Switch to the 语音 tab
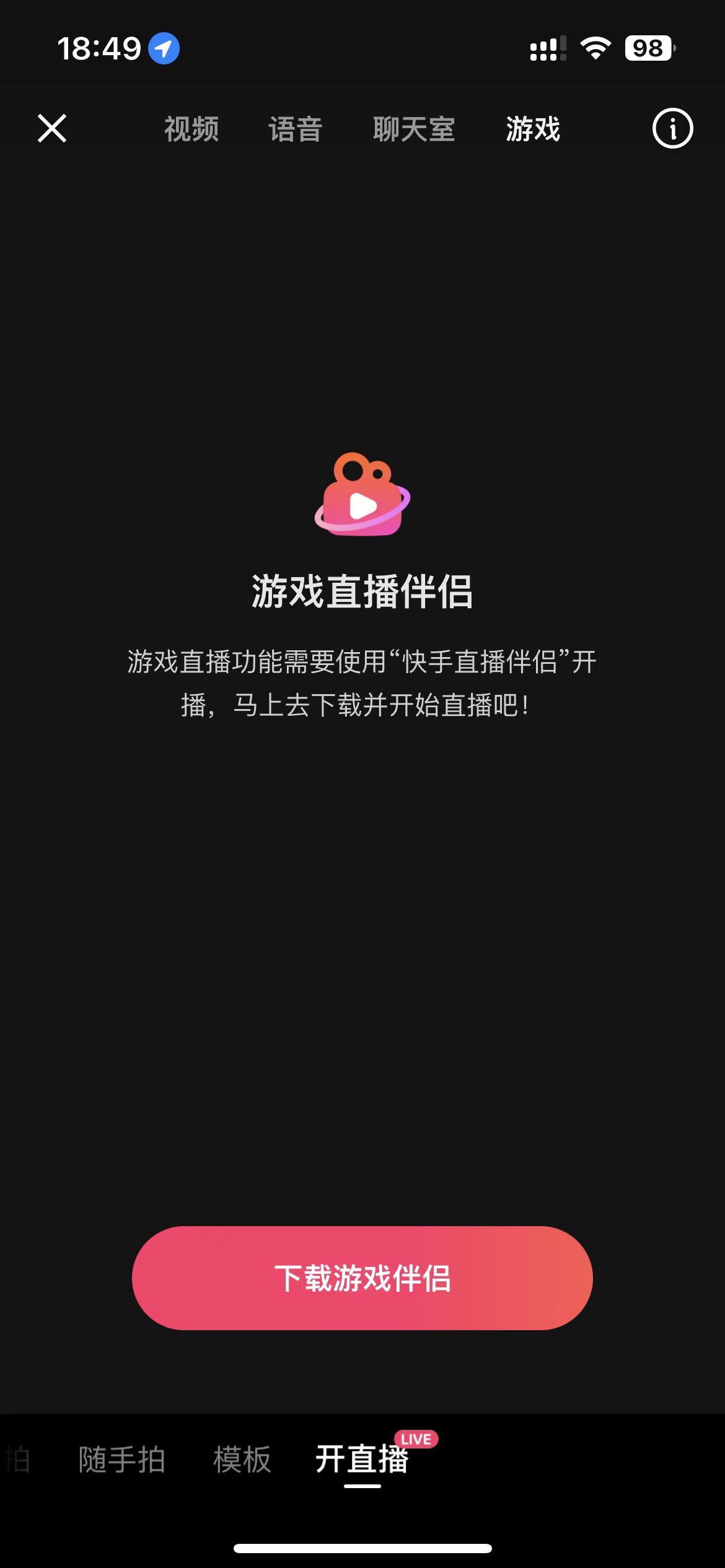Image resolution: width=725 pixels, height=1568 pixels. [296, 130]
